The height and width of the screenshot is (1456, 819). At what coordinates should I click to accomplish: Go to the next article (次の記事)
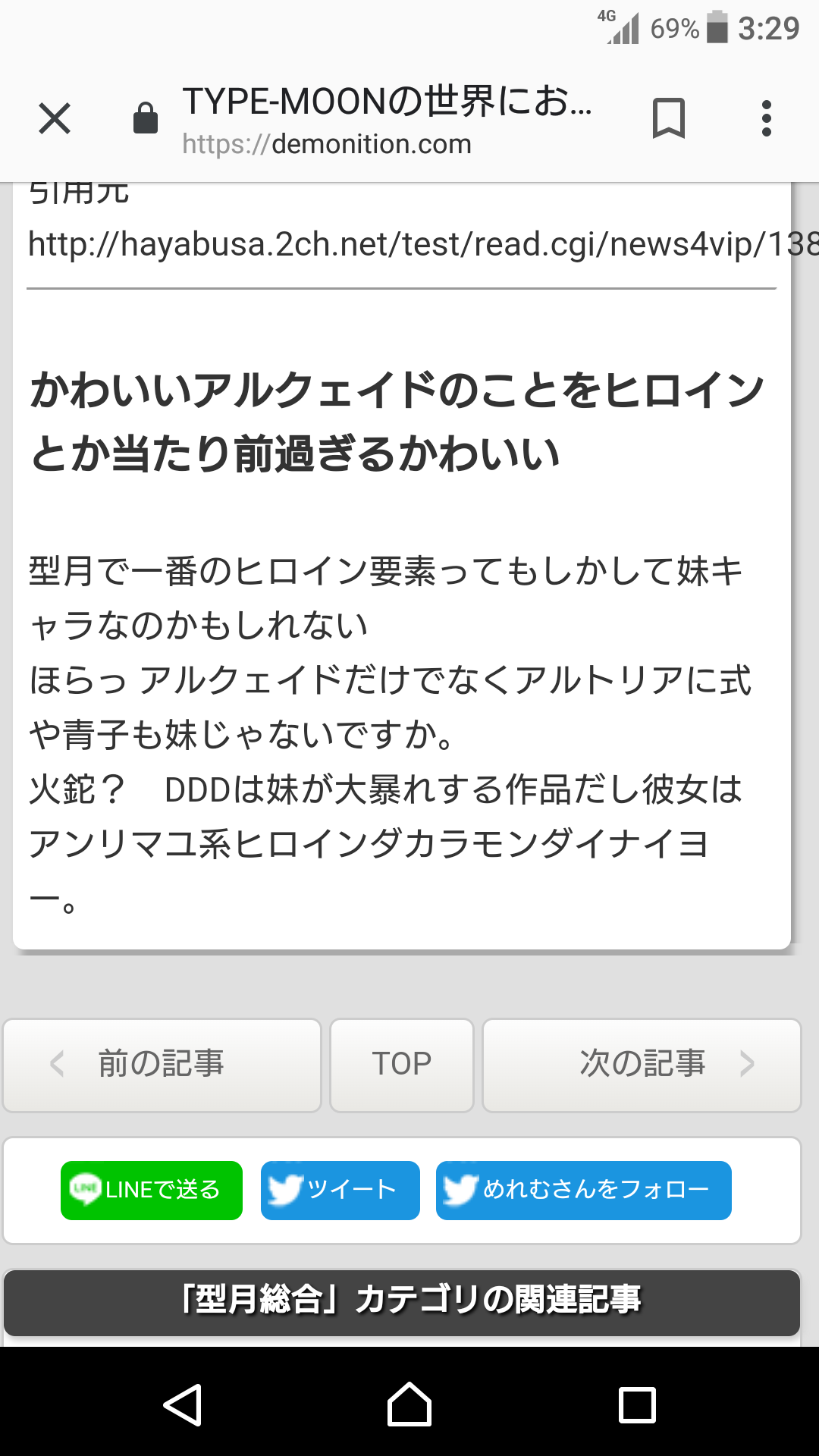coord(642,1065)
